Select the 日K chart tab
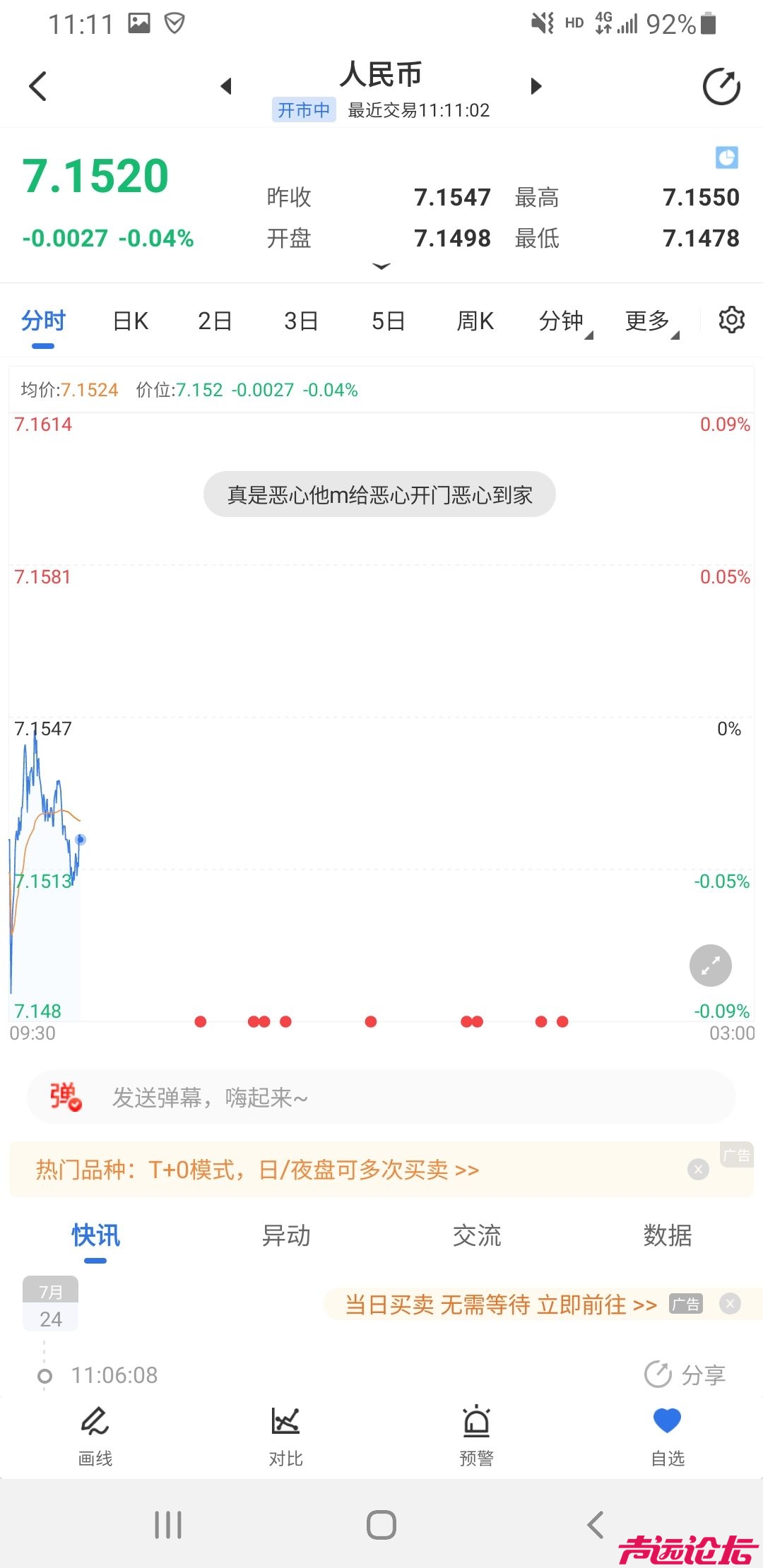This screenshot has height=1568, width=763. pos(131,321)
